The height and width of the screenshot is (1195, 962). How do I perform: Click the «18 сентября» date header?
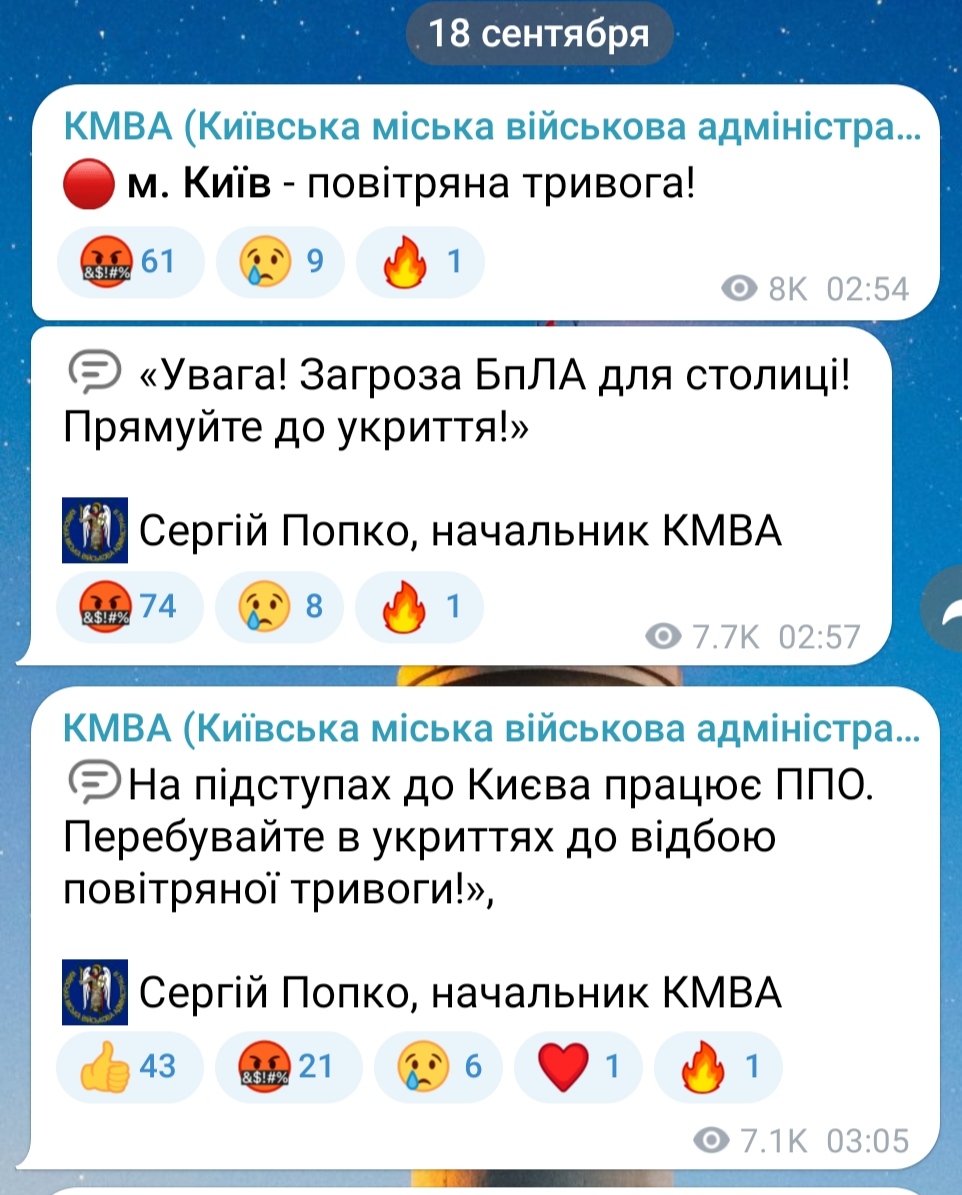(x=539, y=32)
